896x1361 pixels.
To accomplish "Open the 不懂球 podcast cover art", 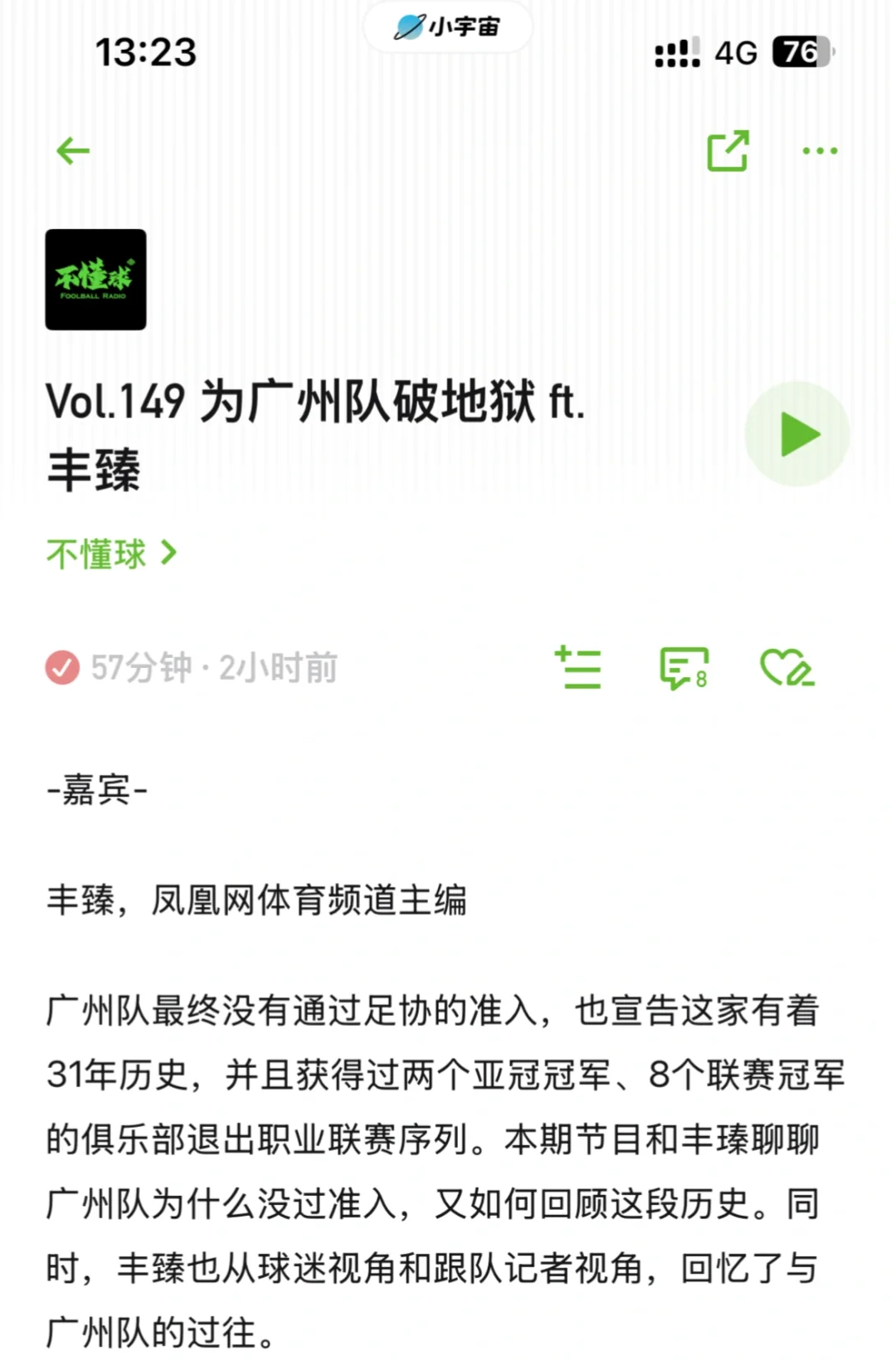I will (x=95, y=280).
